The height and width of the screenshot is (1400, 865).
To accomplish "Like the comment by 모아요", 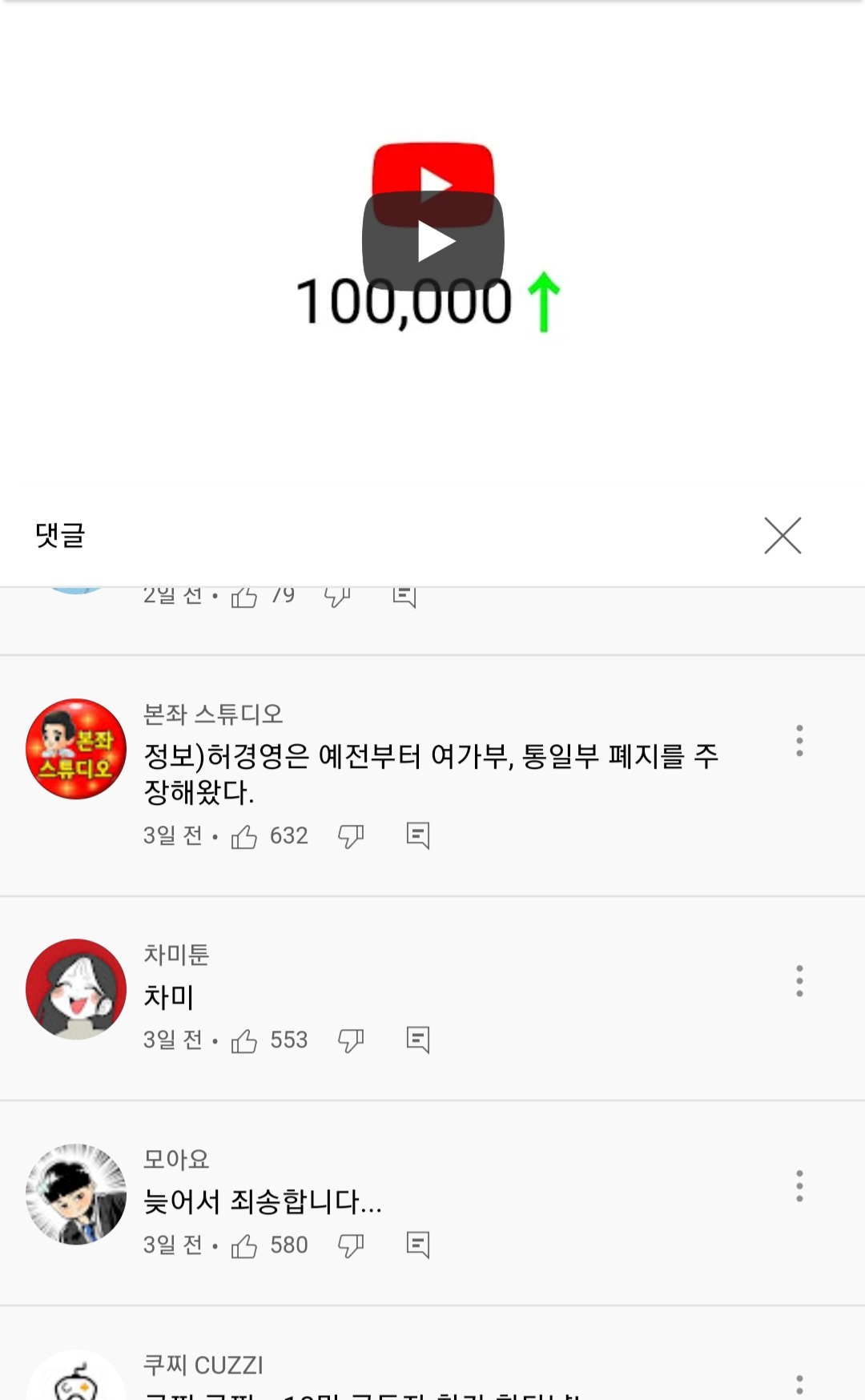I will [x=244, y=1246].
